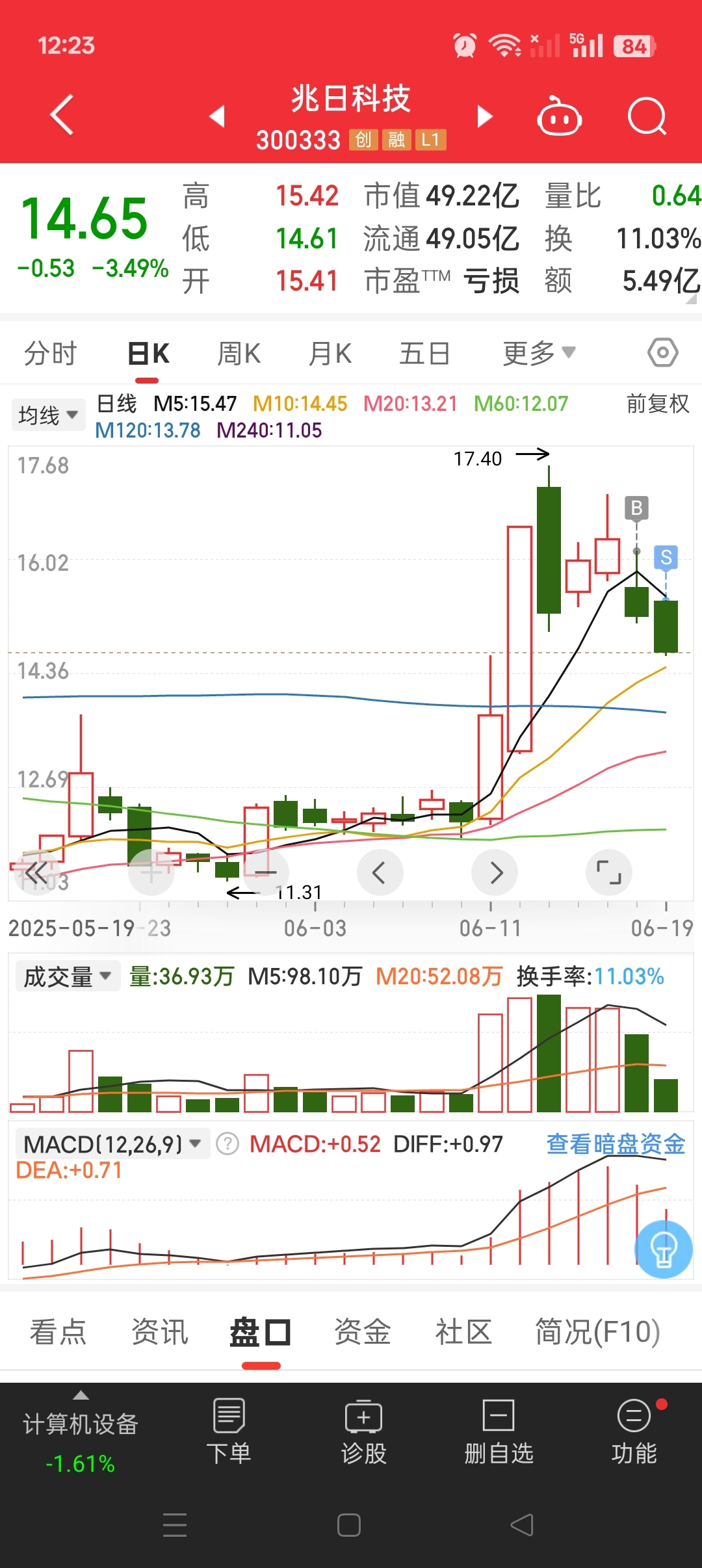The height and width of the screenshot is (1568, 702).
Task: Open the stock search
Action: click(647, 116)
